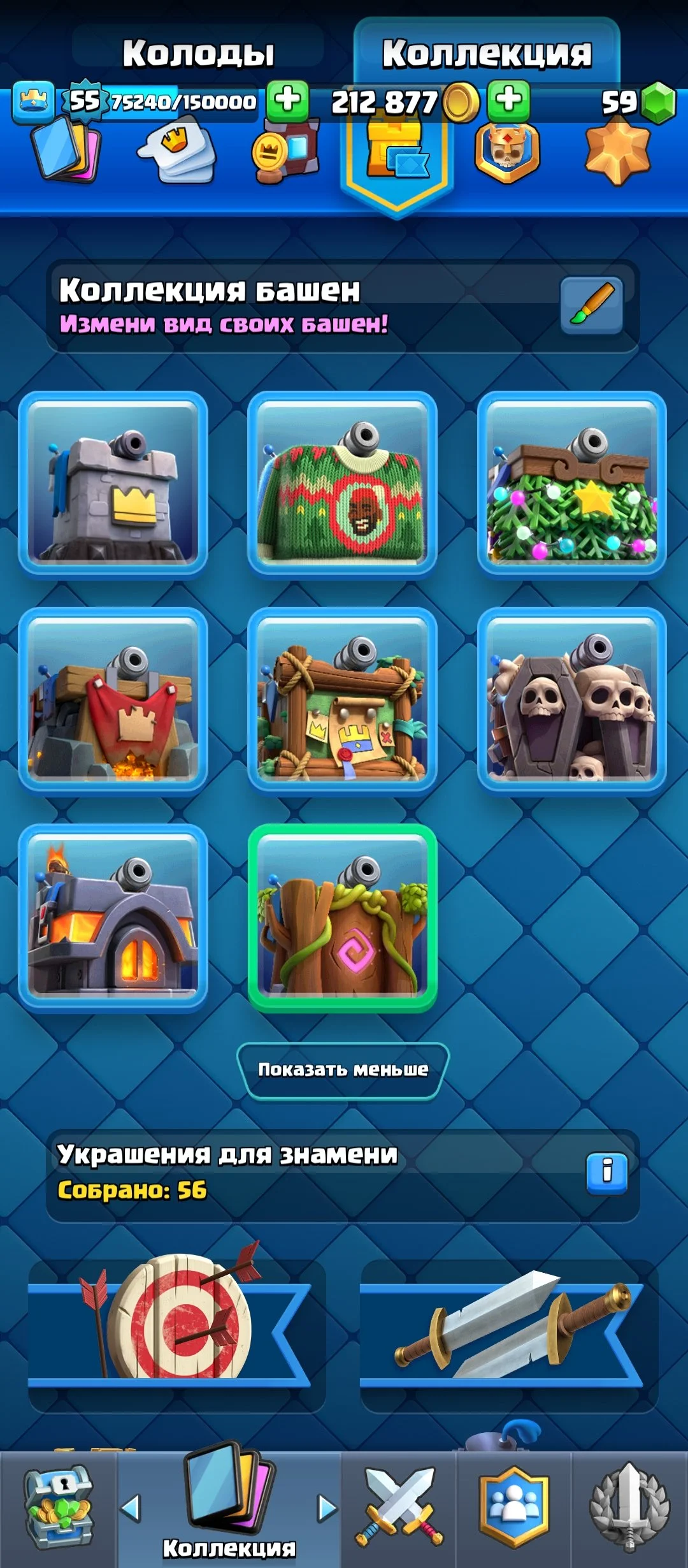The height and width of the screenshot is (1568, 688).
Task: Select the default stone tower skin
Action: pyautogui.click(x=113, y=483)
